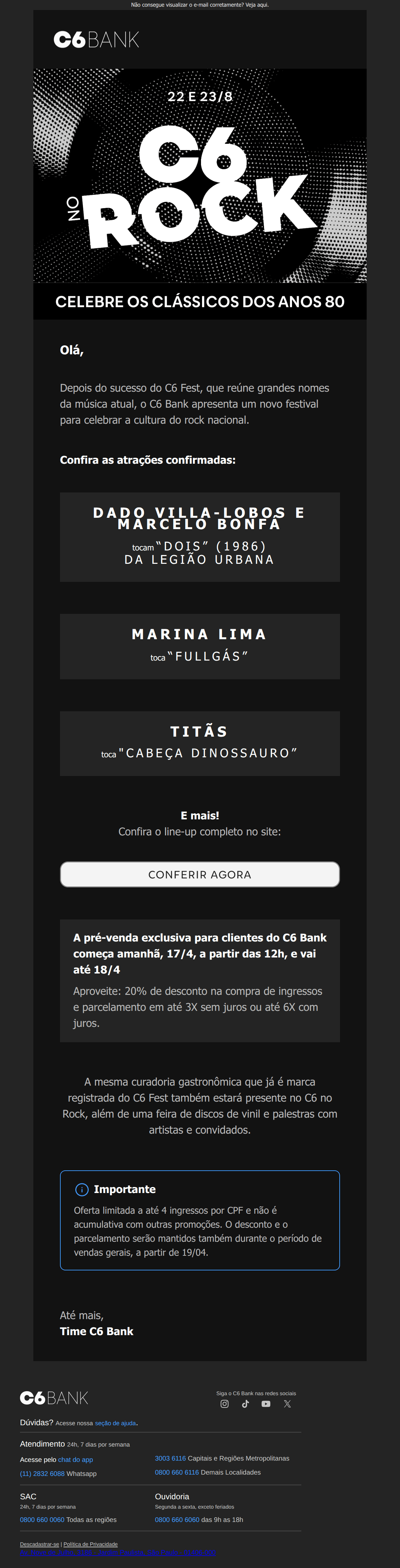400x1568 pixels.
Task: Tap the 'Veja aqui' view-in-browser link
Action: (x=257, y=5)
